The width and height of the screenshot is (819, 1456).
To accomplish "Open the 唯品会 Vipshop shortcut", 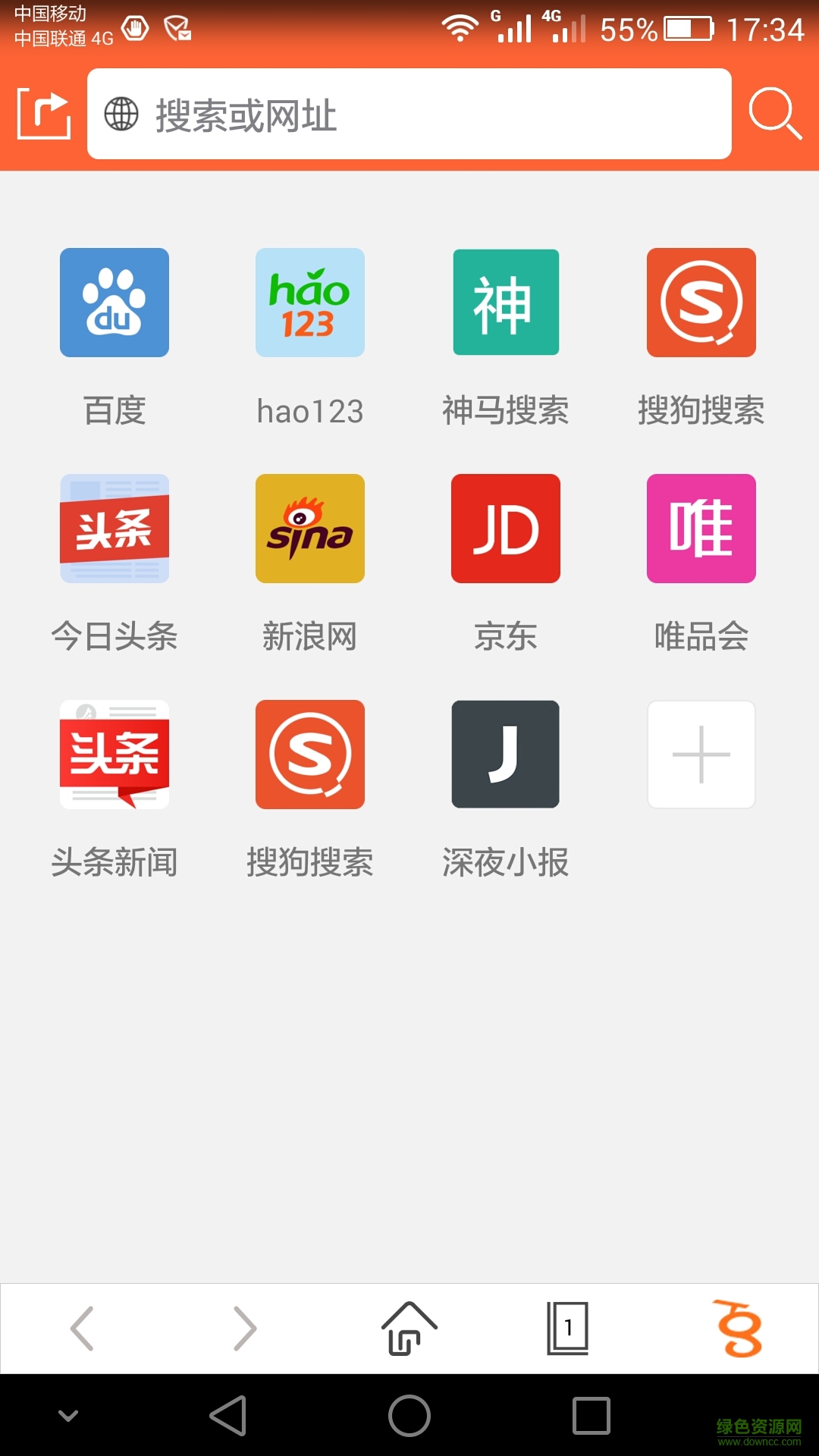I will click(x=701, y=529).
